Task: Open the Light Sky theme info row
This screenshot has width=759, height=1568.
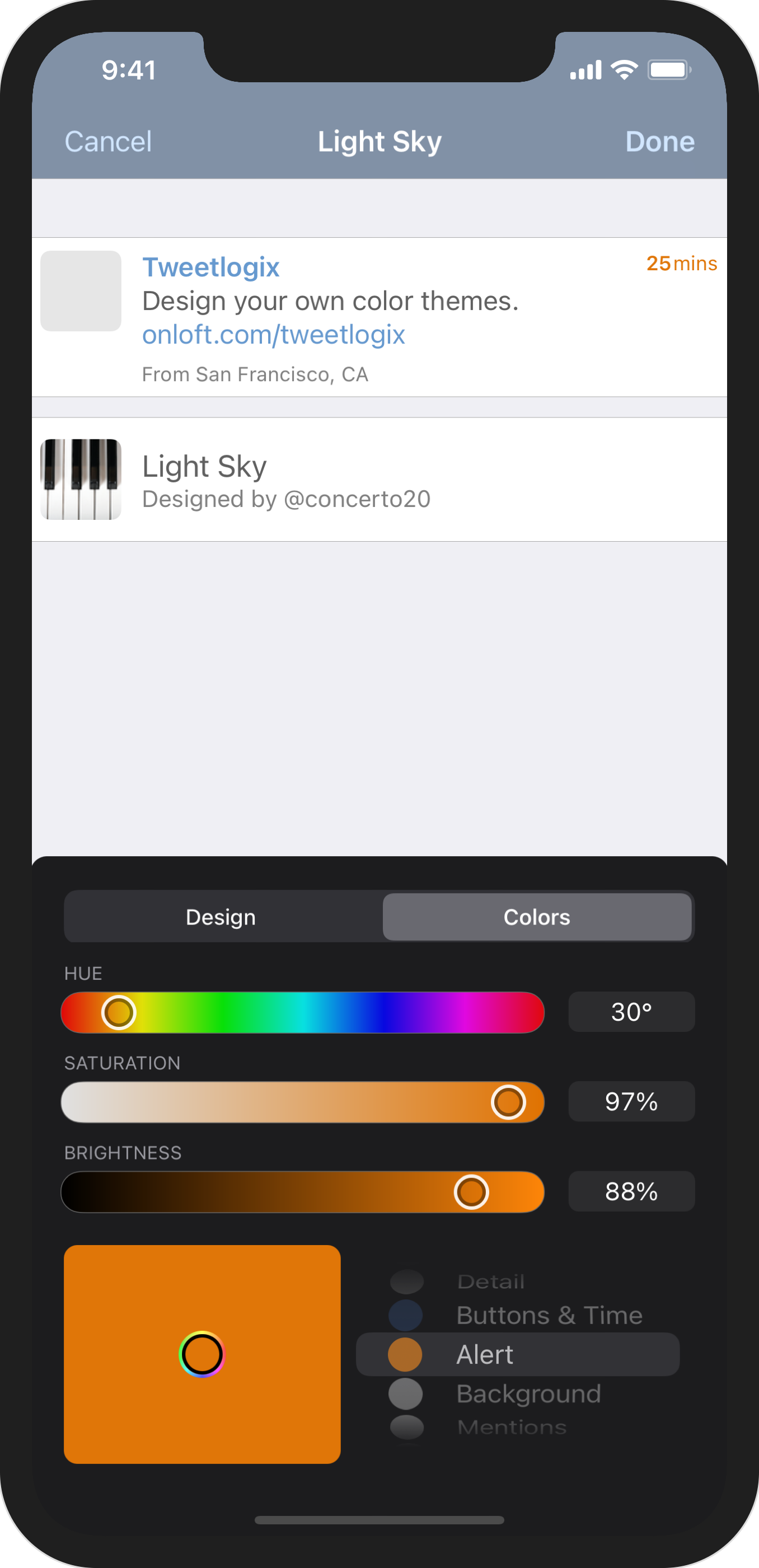Action: click(378, 480)
